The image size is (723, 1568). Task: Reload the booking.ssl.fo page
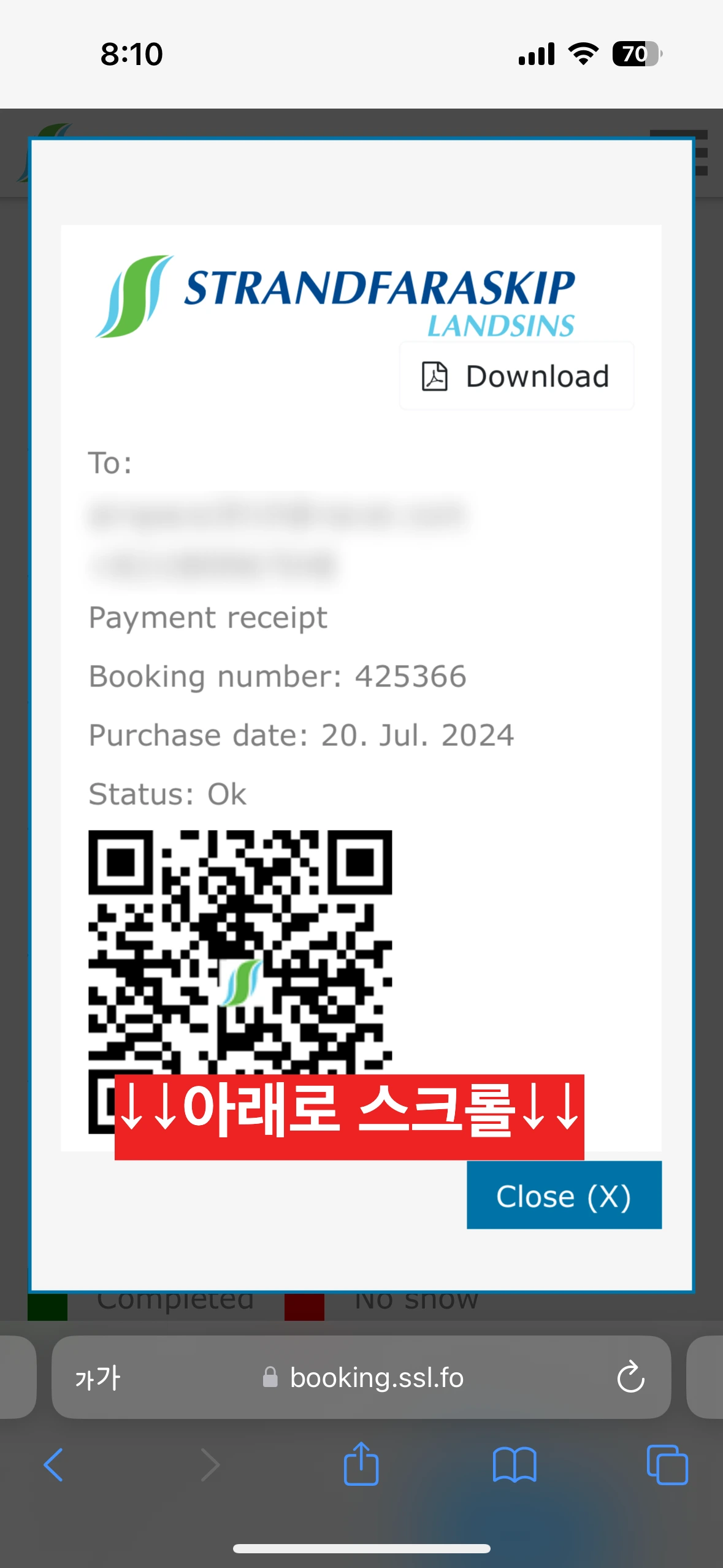click(x=630, y=1377)
